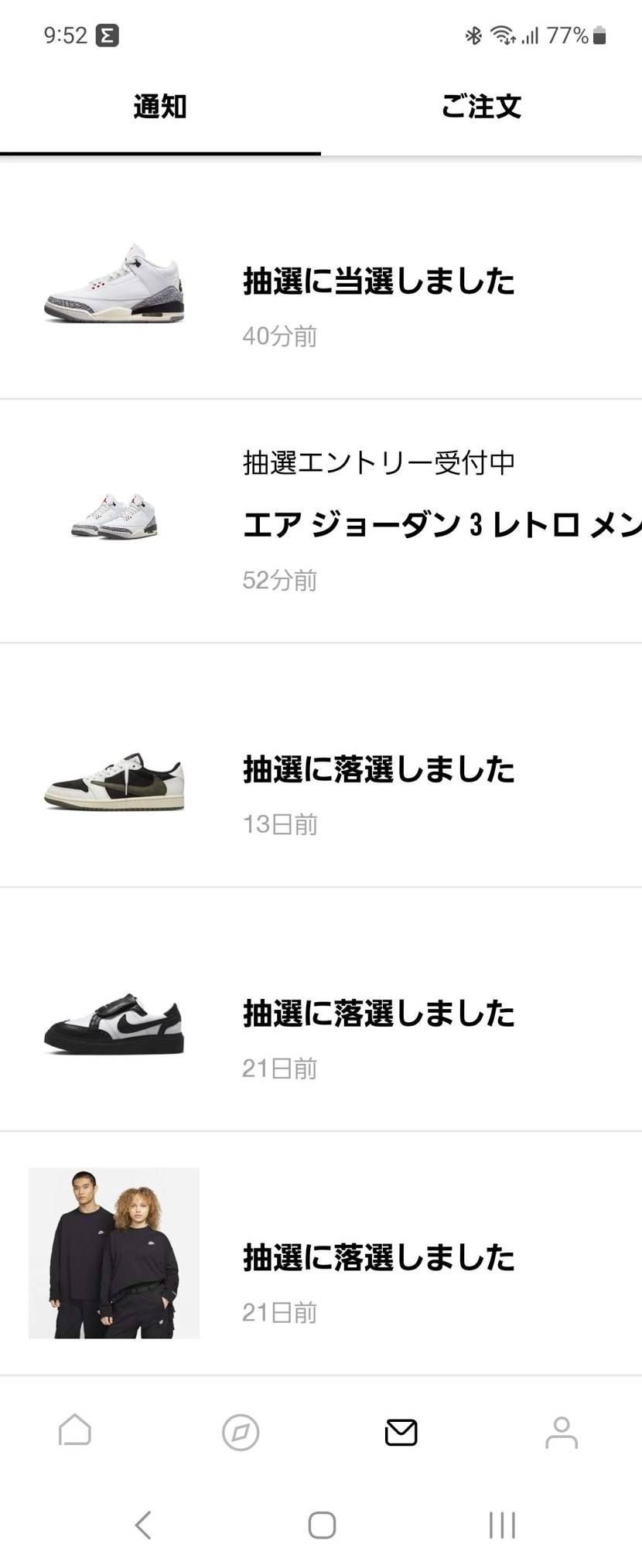This screenshot has width=642, height=1568.
Task: Open the 13日前 lottery loss notification
Action: coord(377,769)
